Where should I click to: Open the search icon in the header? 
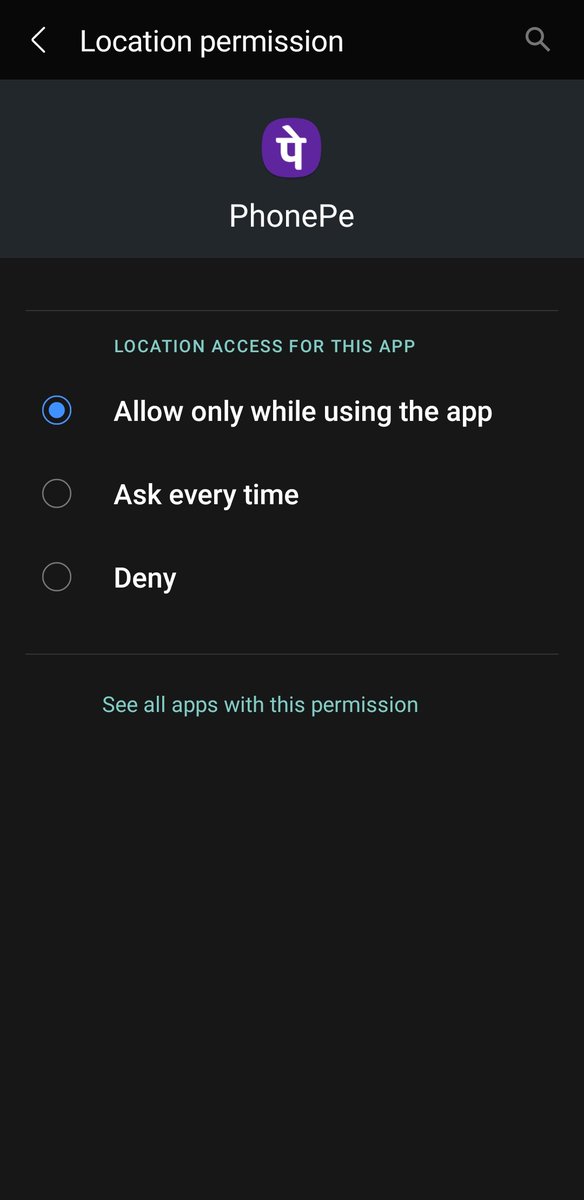tap(538, 40)
